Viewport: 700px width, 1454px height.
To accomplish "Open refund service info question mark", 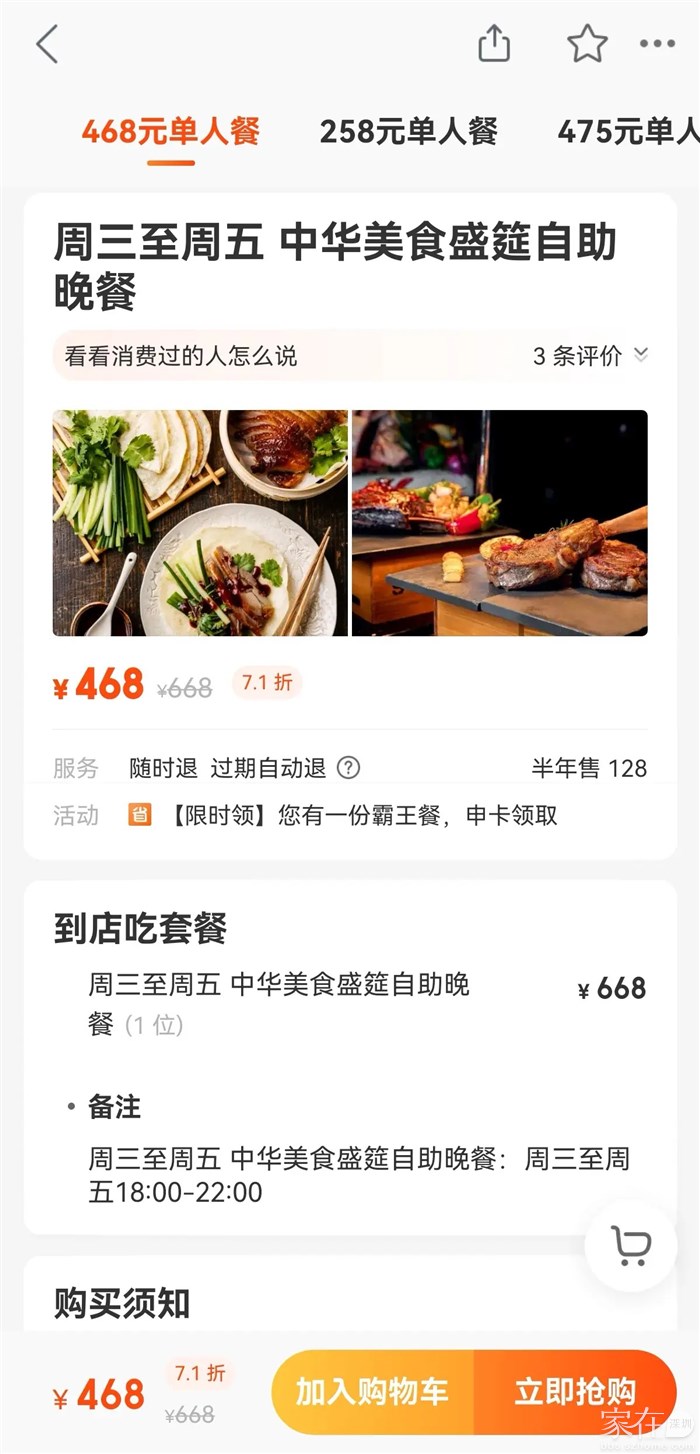I will tap(348, 768).
